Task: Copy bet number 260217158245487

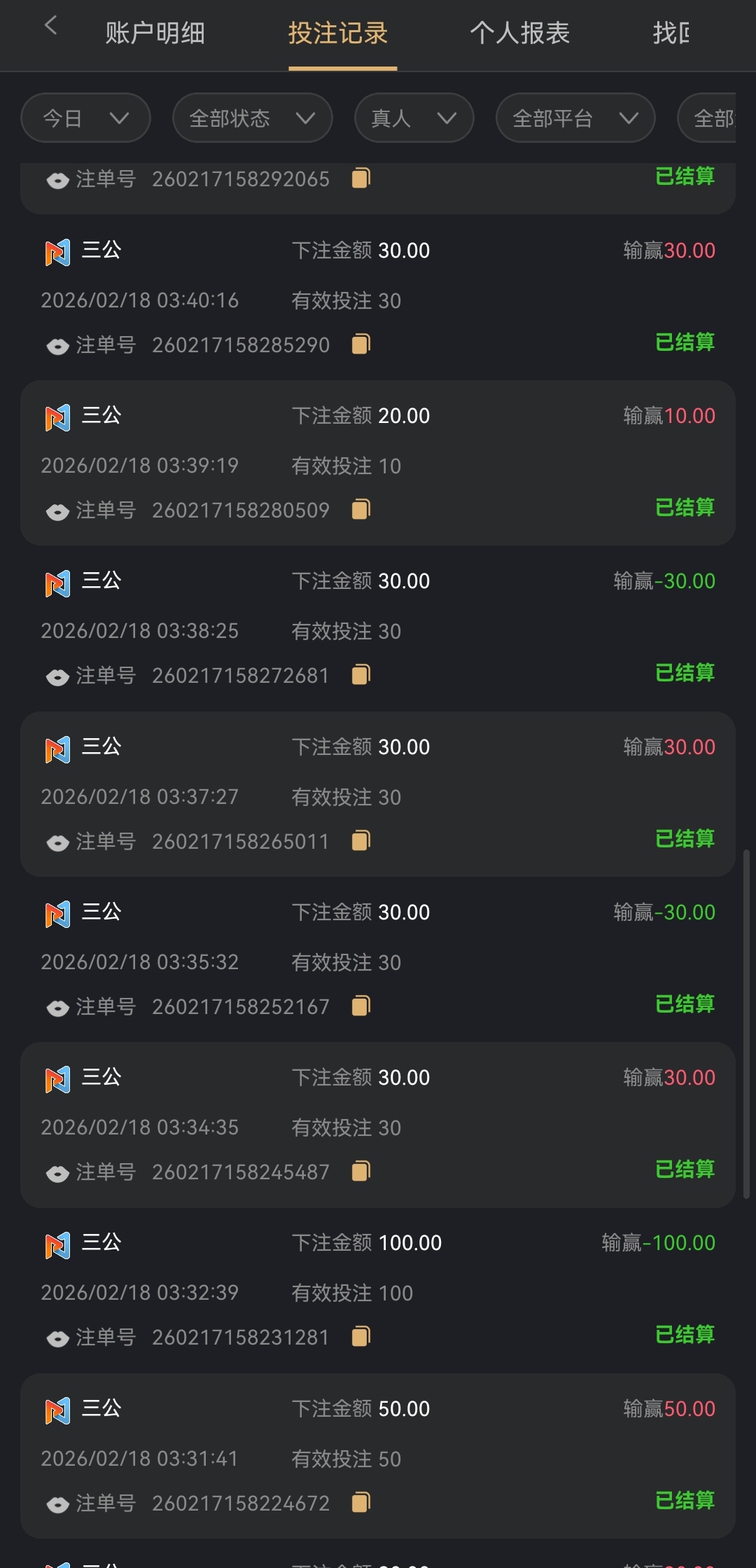Action: coord(360,1171)
